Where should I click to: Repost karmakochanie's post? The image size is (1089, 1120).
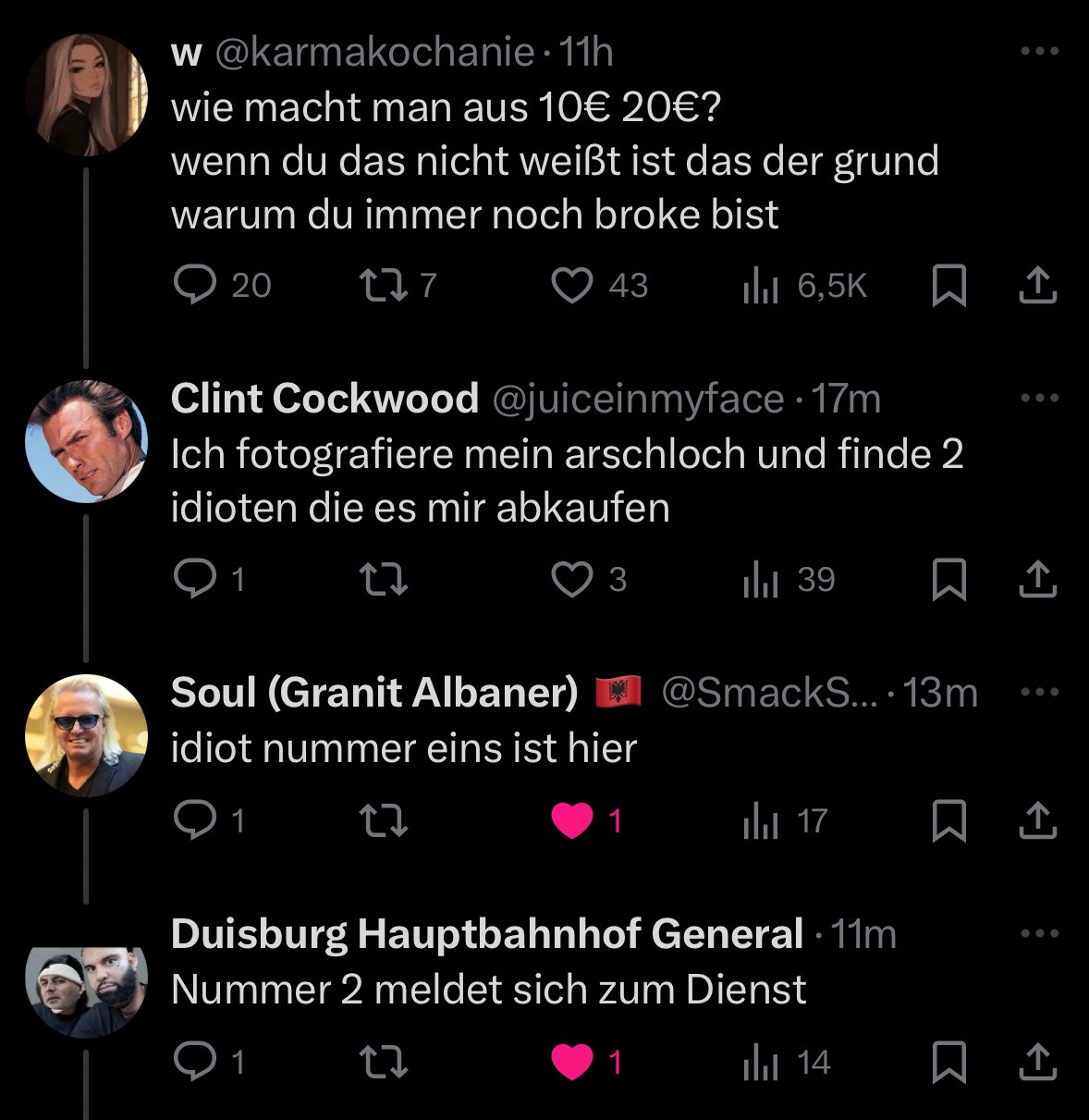coord(383,286)
